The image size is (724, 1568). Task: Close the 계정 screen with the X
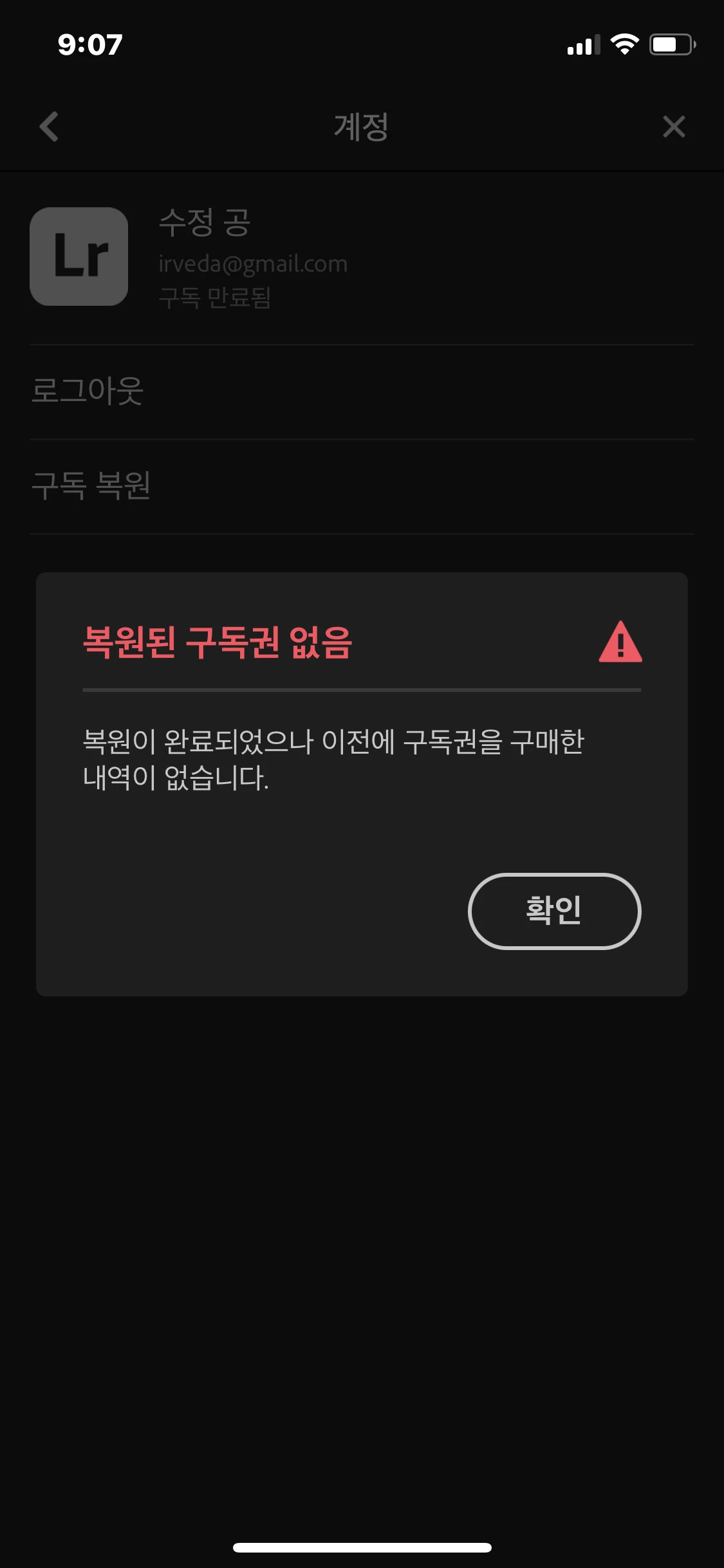673,127
